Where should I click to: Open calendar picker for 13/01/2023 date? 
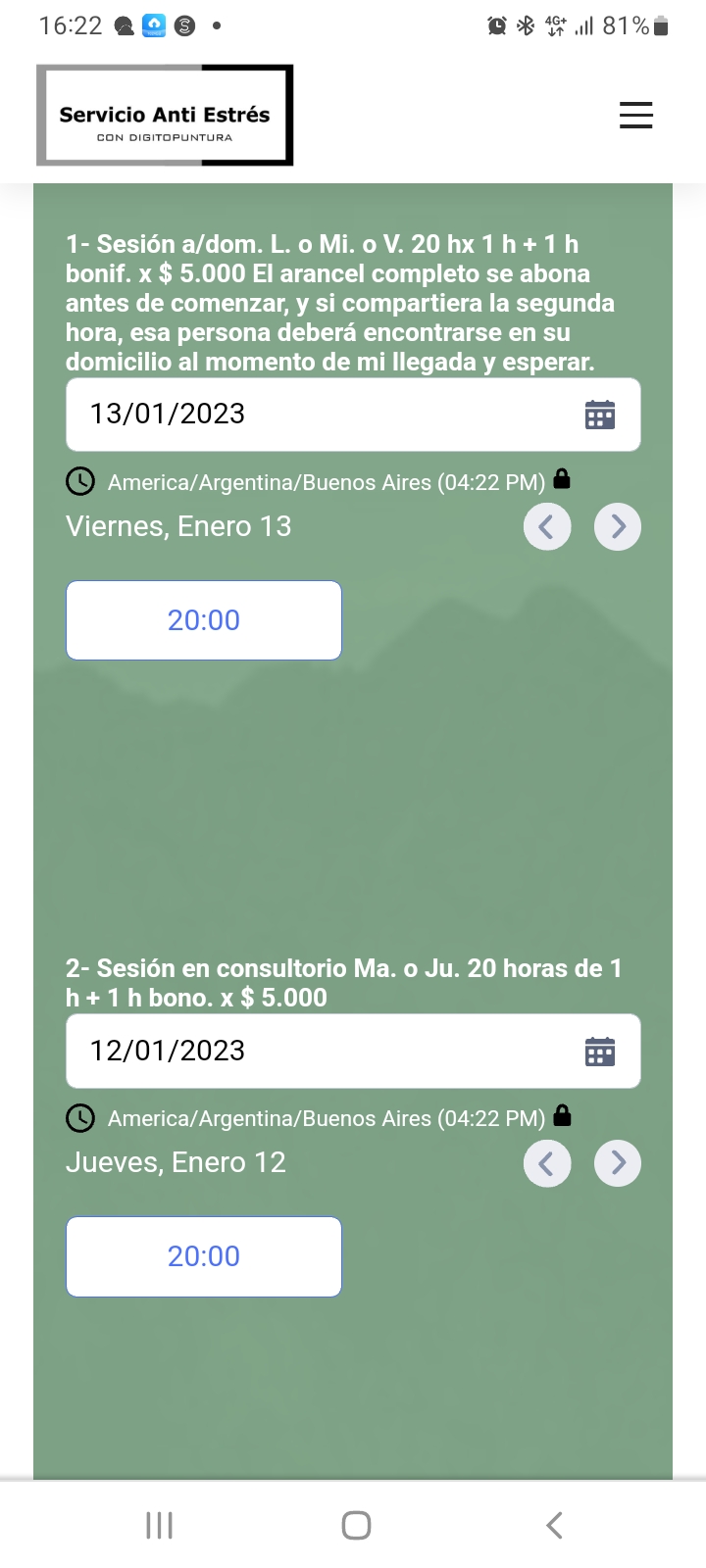click(599, 416)
